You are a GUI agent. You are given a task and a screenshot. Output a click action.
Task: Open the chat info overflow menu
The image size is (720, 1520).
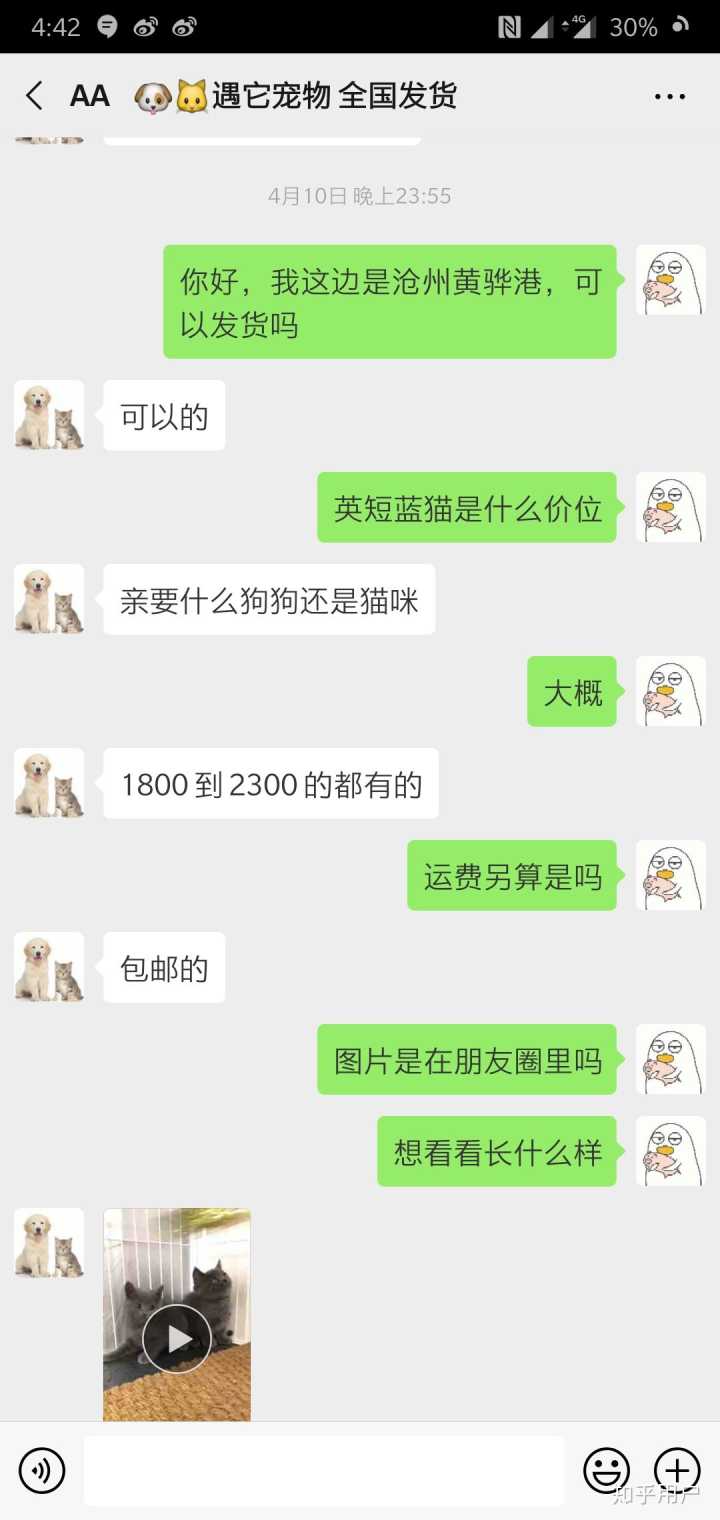669,97
